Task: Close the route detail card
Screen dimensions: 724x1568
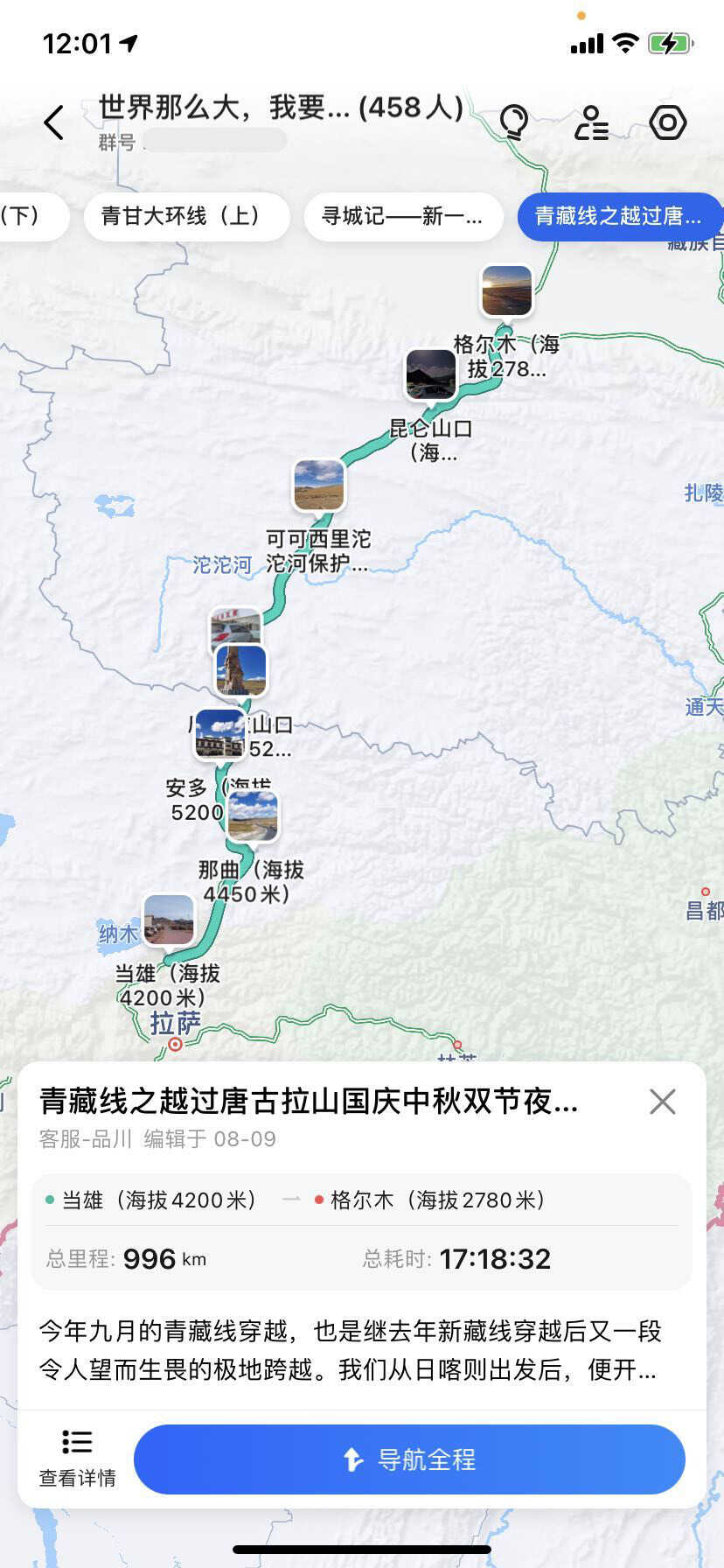Action: pyautogui.click(x=663, y=1102)
